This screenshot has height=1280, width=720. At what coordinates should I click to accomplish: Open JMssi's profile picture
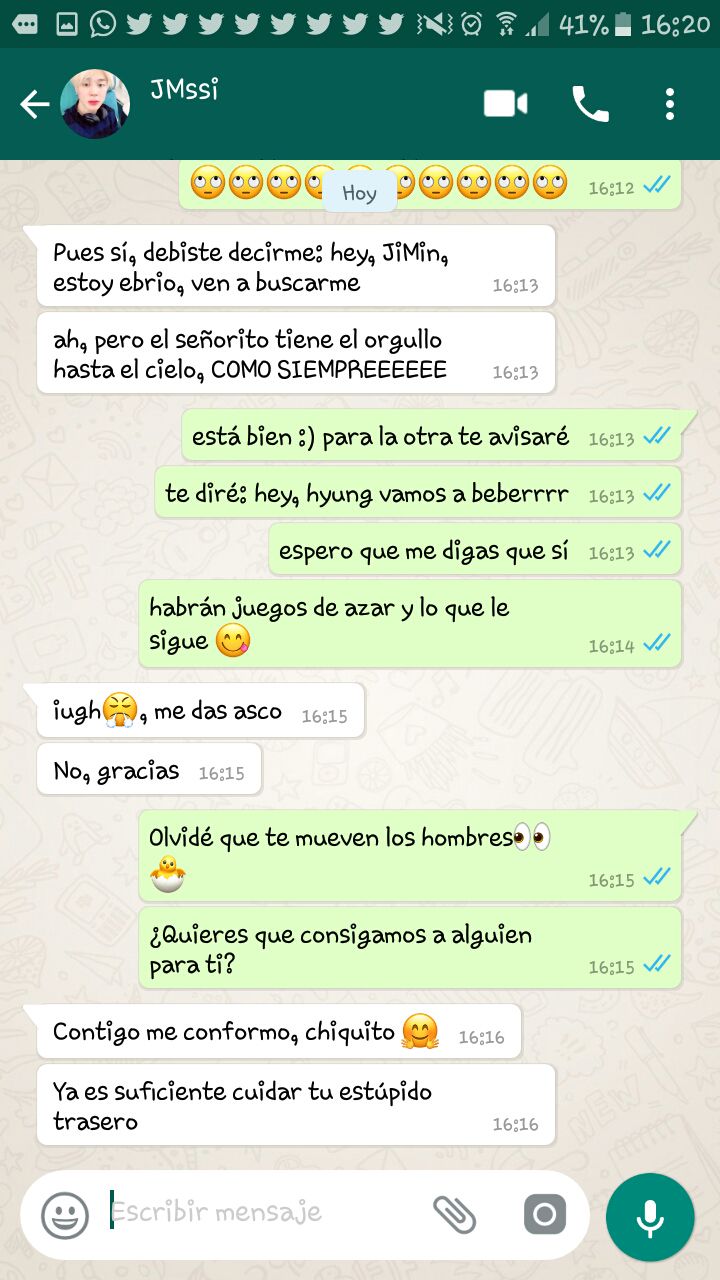[95, 104]
